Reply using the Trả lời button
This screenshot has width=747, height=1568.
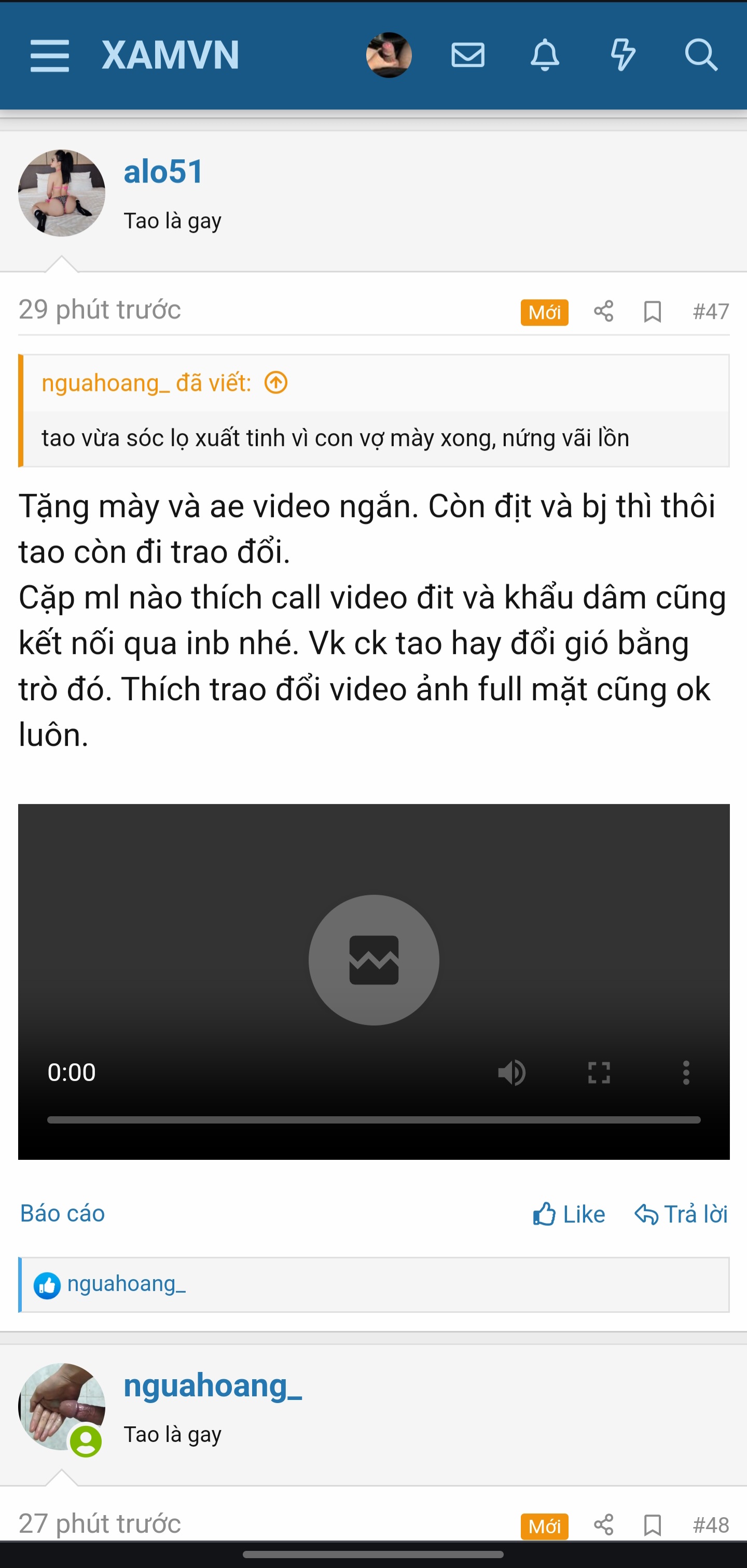(681, 1213)
